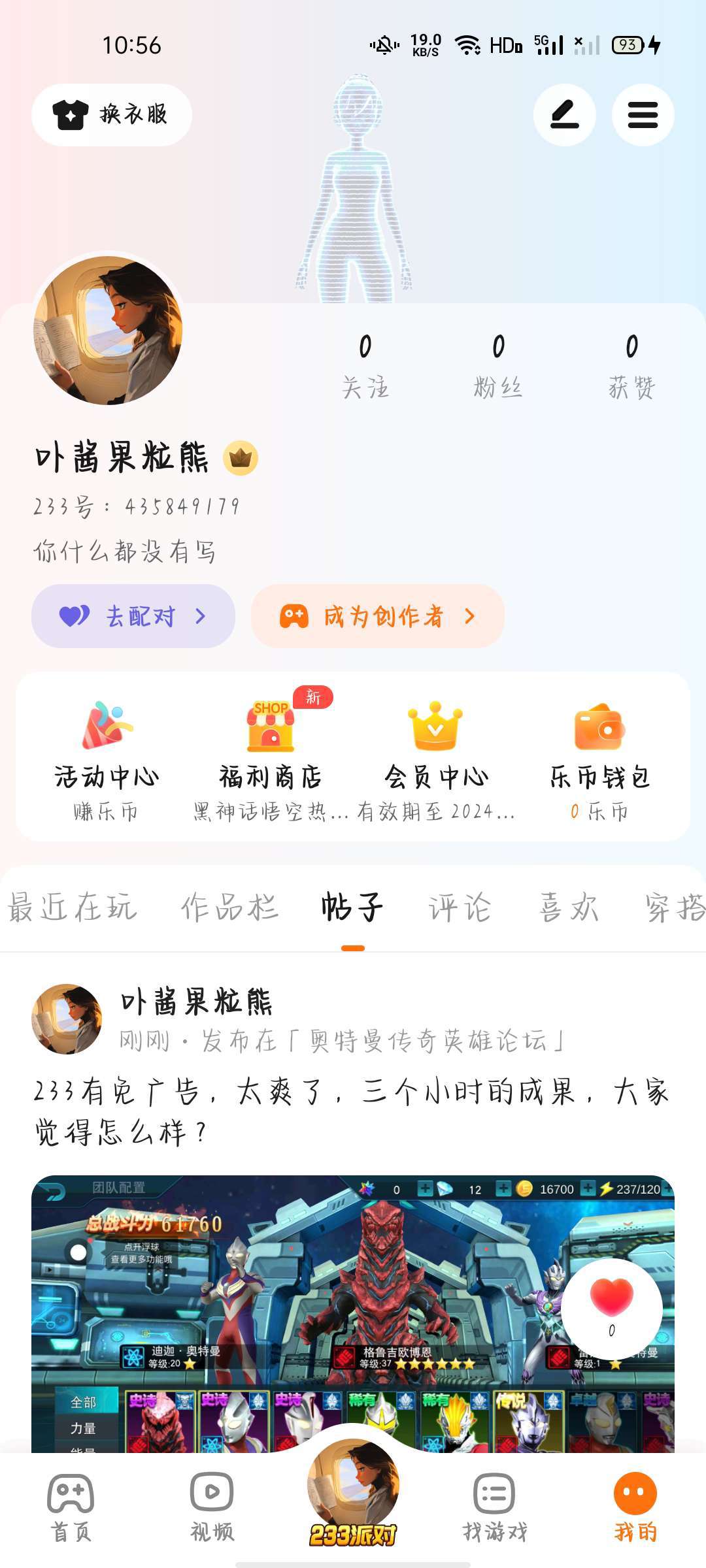
Task: Switch to the 作品栏 tab
Action: pyautogui.click(x=229, y=907)
